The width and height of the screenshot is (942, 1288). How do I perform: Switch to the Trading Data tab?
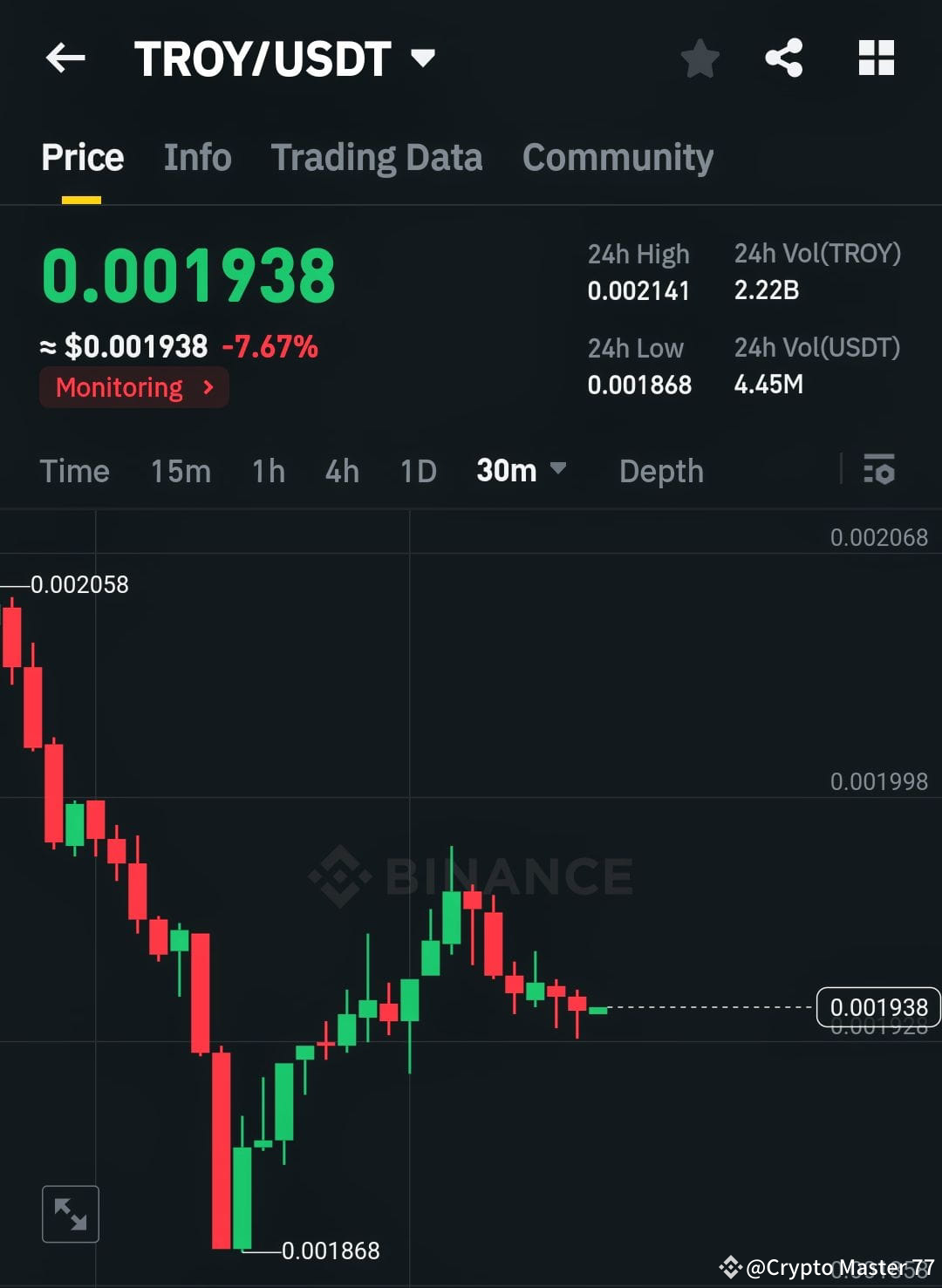377,158
